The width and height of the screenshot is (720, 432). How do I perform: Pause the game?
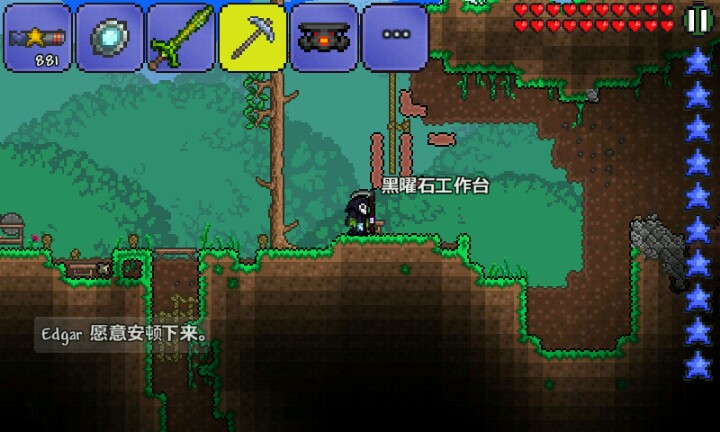(697, 19)
